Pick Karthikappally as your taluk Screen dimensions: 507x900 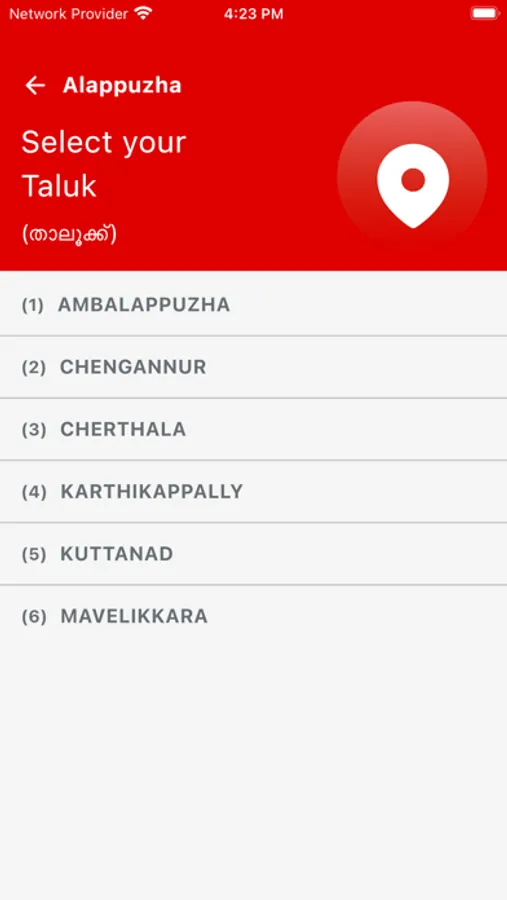click(253, 492)
